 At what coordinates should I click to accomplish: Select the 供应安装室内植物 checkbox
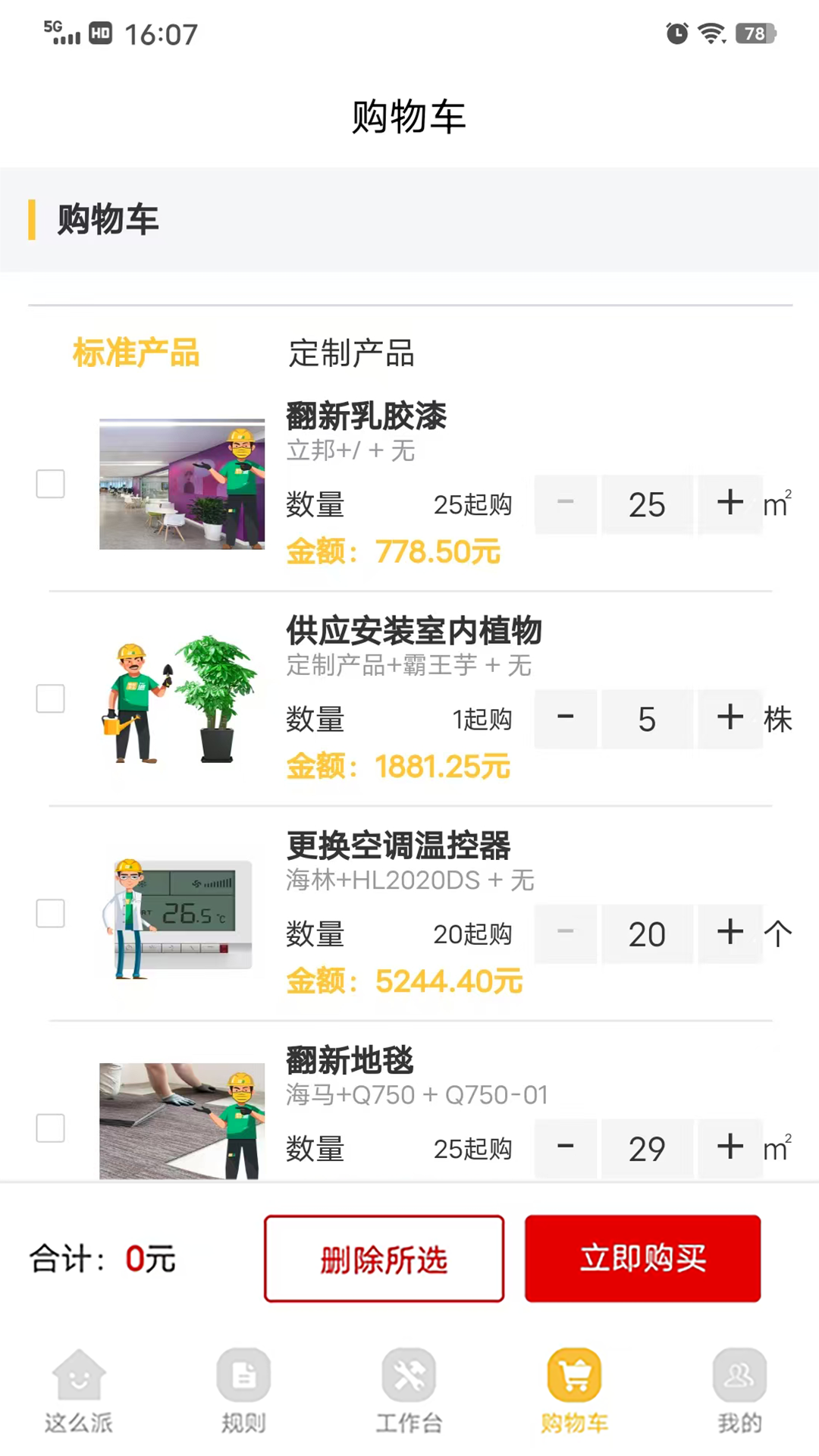[50, 698]
